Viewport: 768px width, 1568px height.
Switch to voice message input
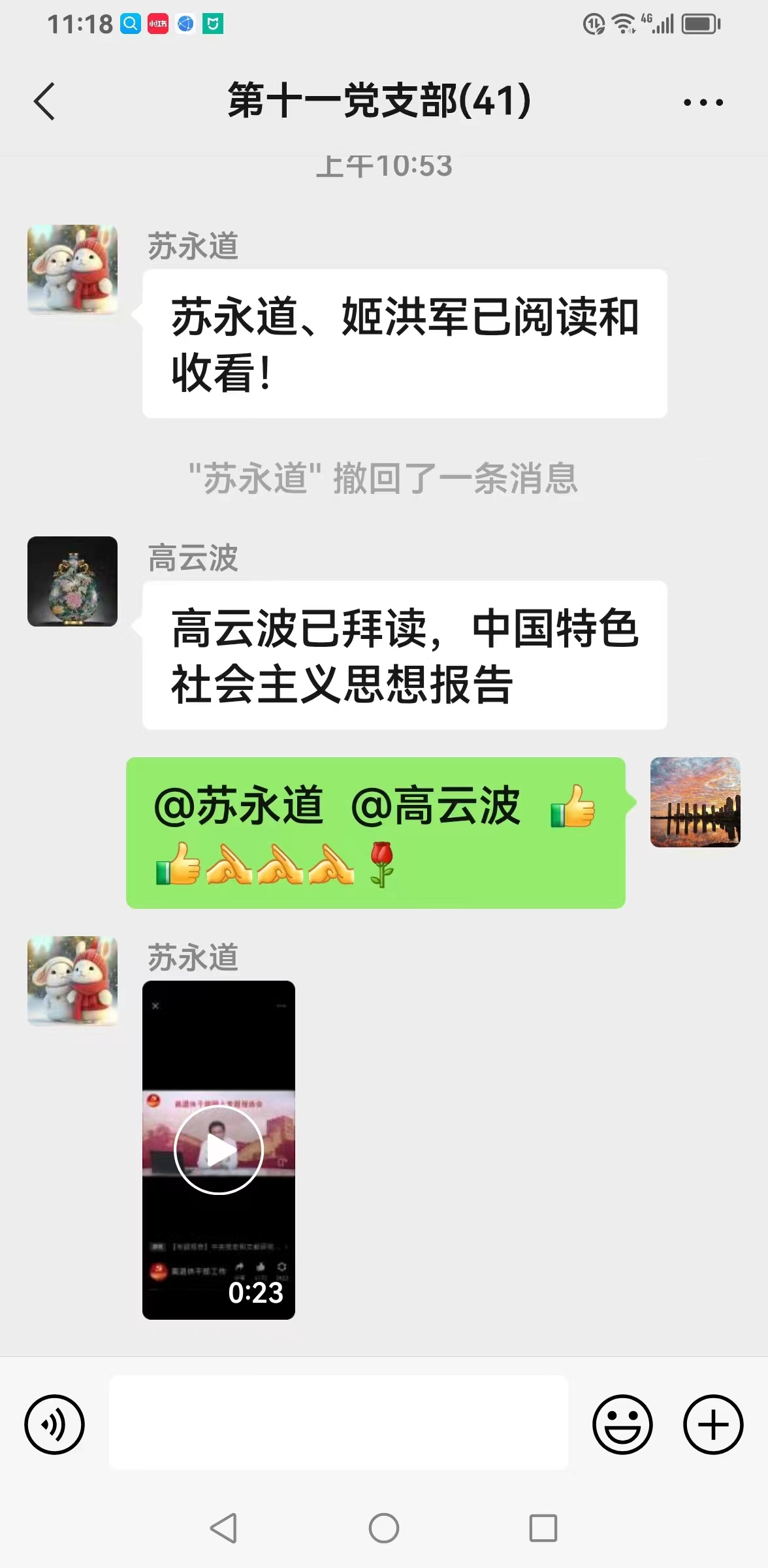(55, 1424)
